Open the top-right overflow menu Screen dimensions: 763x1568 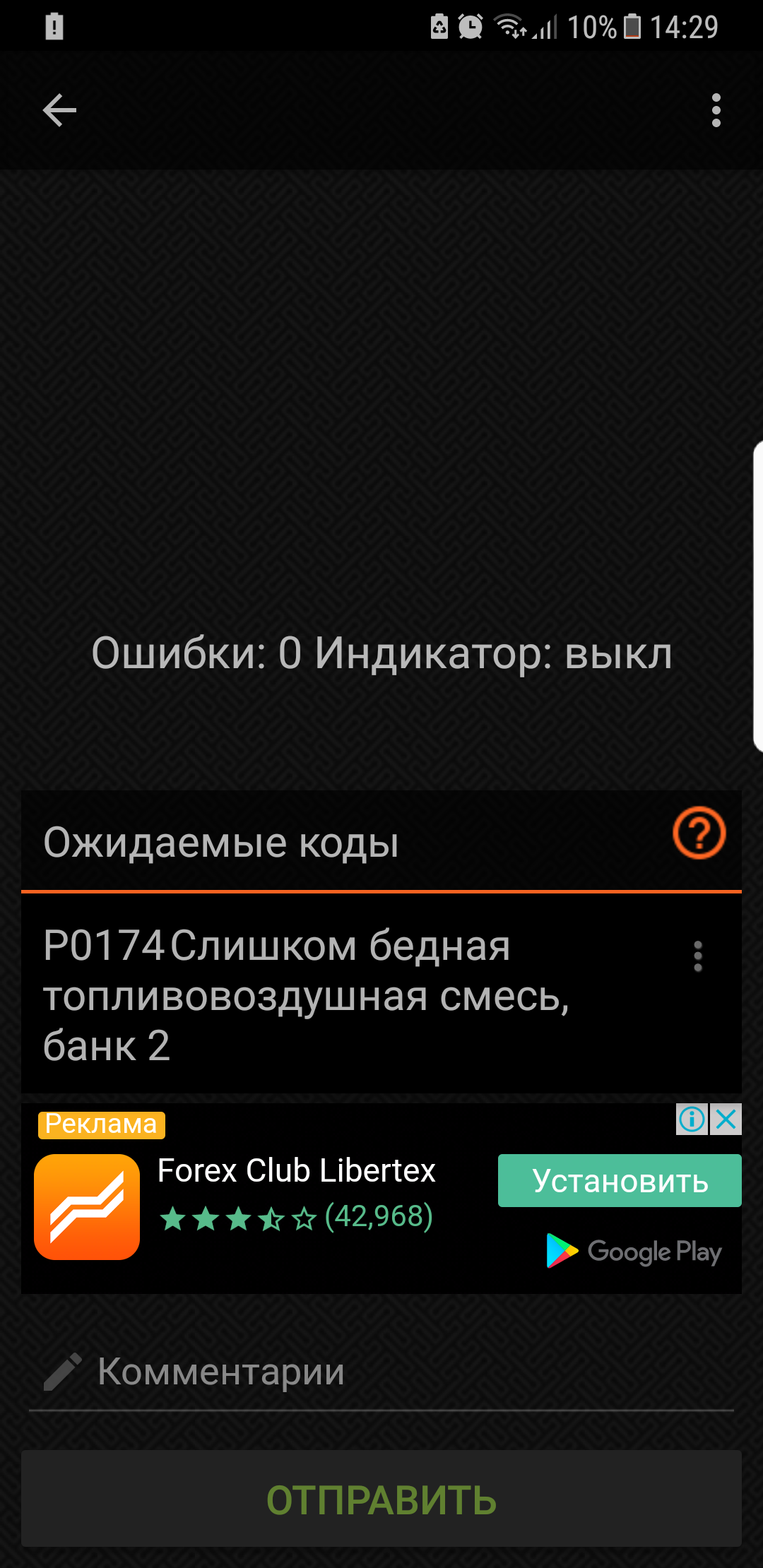tap(716, 110)
